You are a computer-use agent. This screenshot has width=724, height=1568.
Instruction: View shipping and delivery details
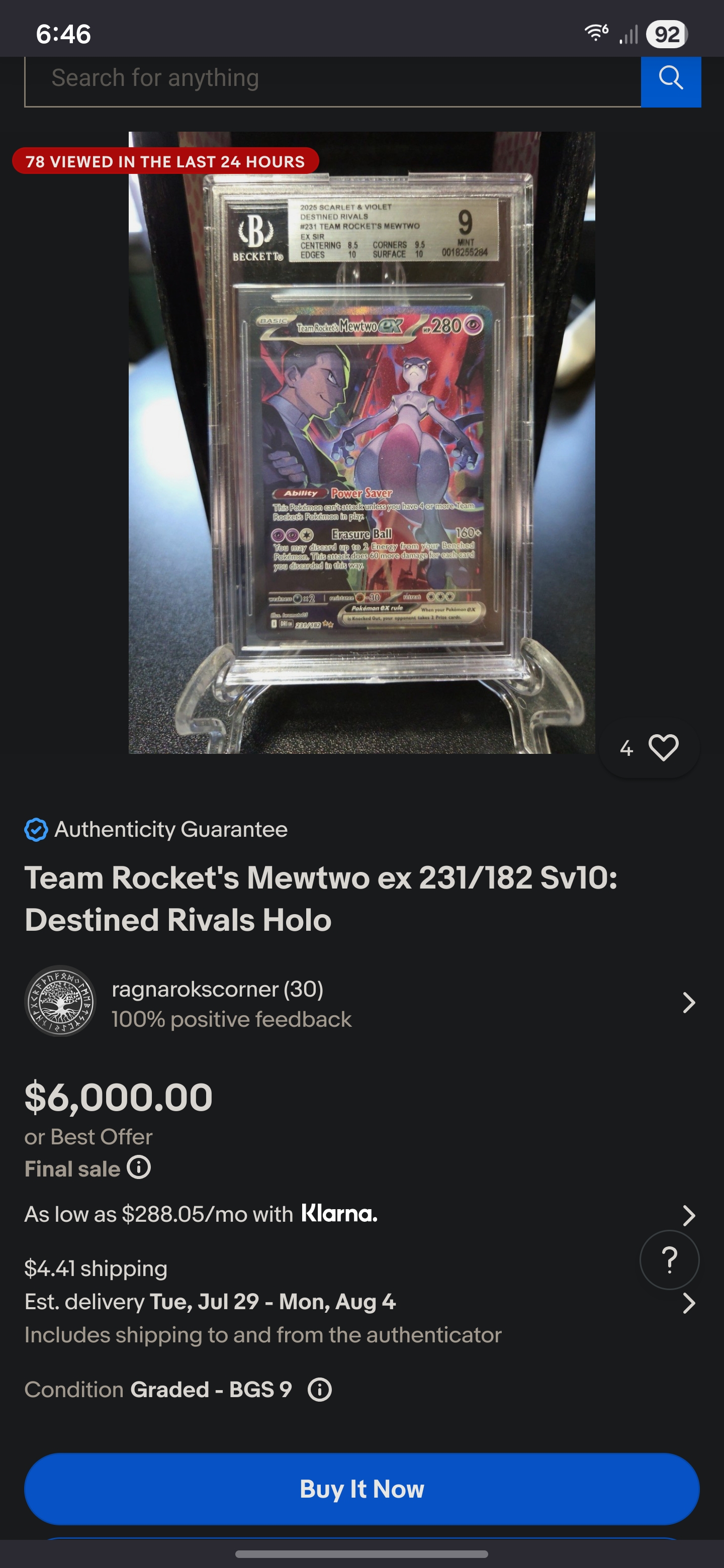[361, 1302]
